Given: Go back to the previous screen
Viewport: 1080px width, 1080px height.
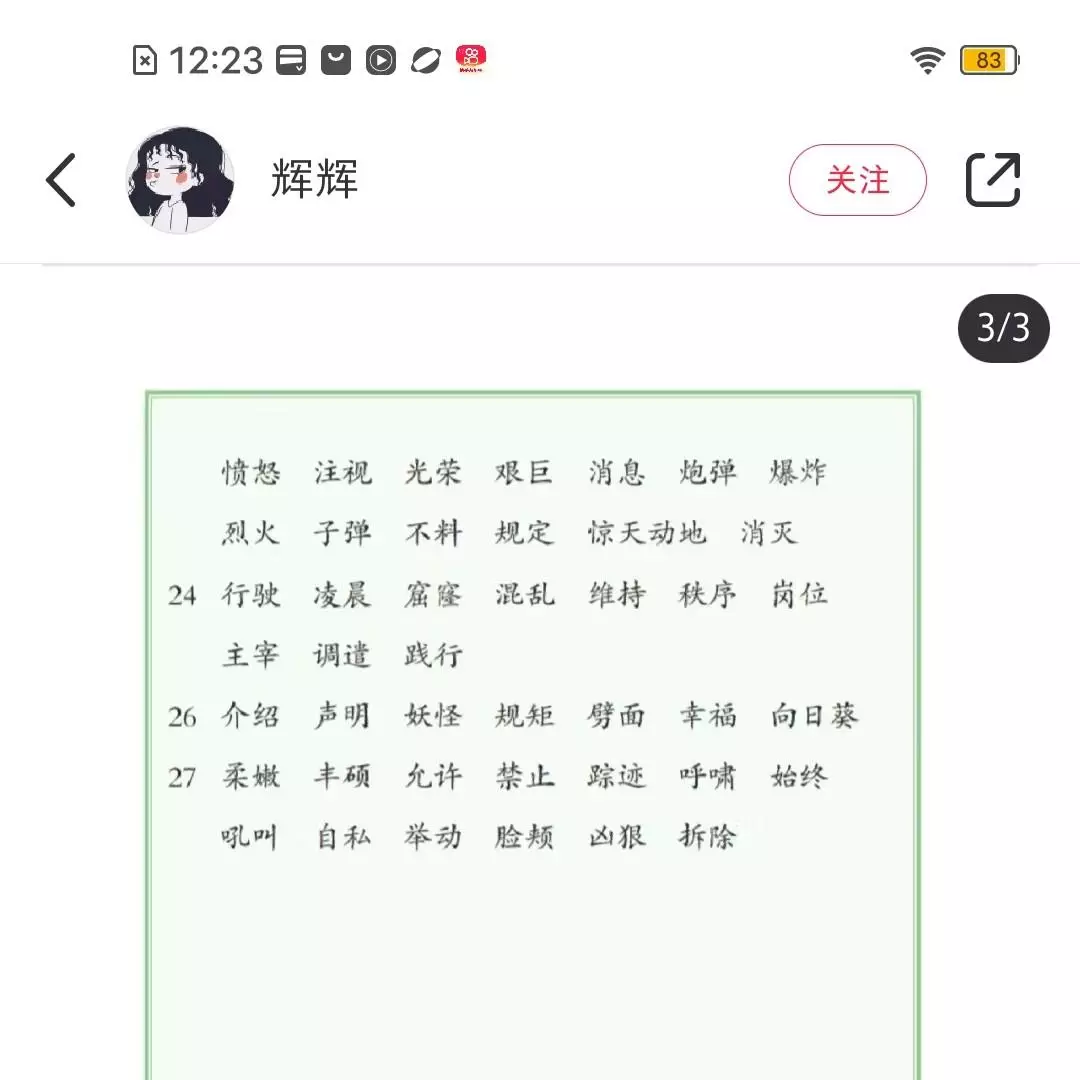Looking at the screenshot, I should [61, 180].
